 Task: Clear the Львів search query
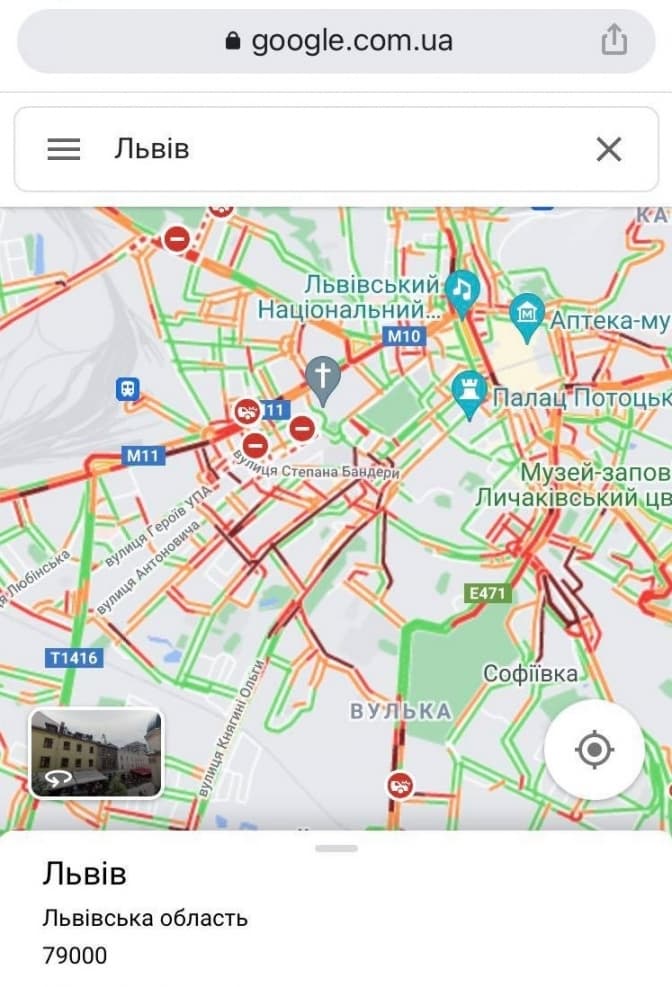click(x=608, y=150)
